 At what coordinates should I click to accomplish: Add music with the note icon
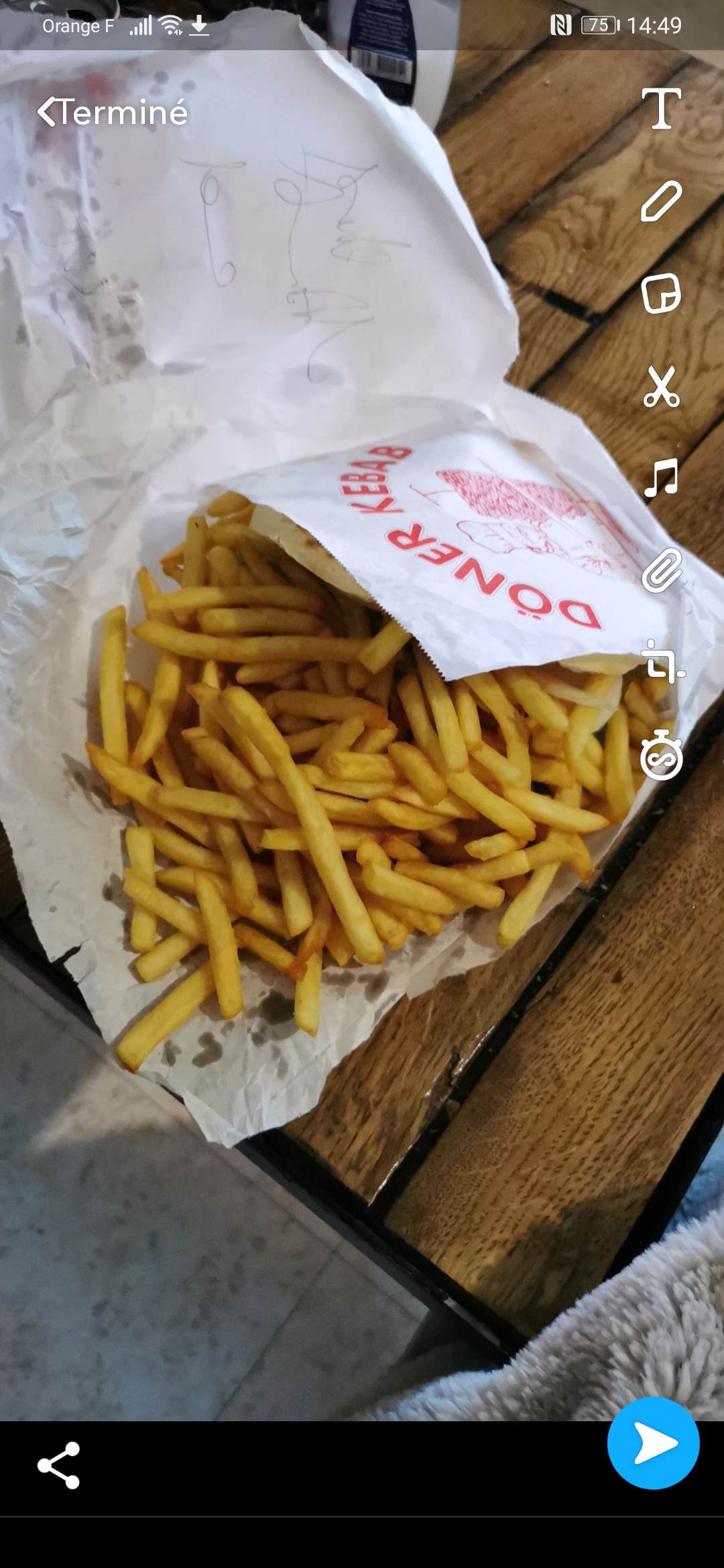(x=661, y=477)
